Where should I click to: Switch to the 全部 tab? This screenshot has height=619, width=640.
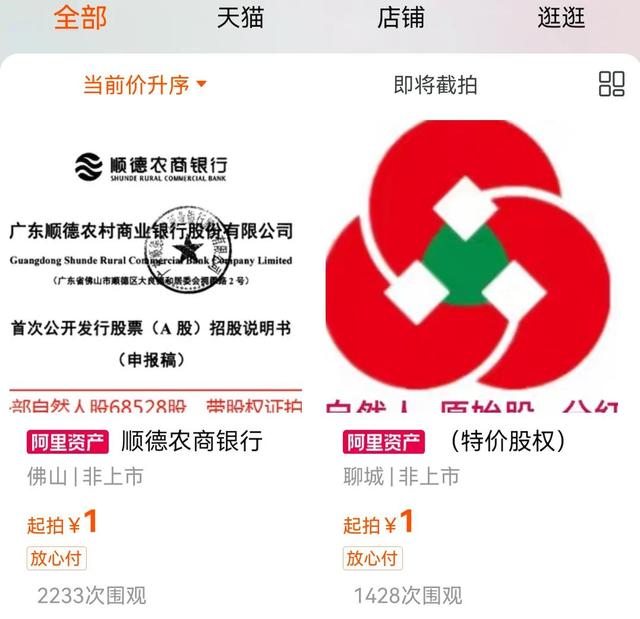(80, 17)
